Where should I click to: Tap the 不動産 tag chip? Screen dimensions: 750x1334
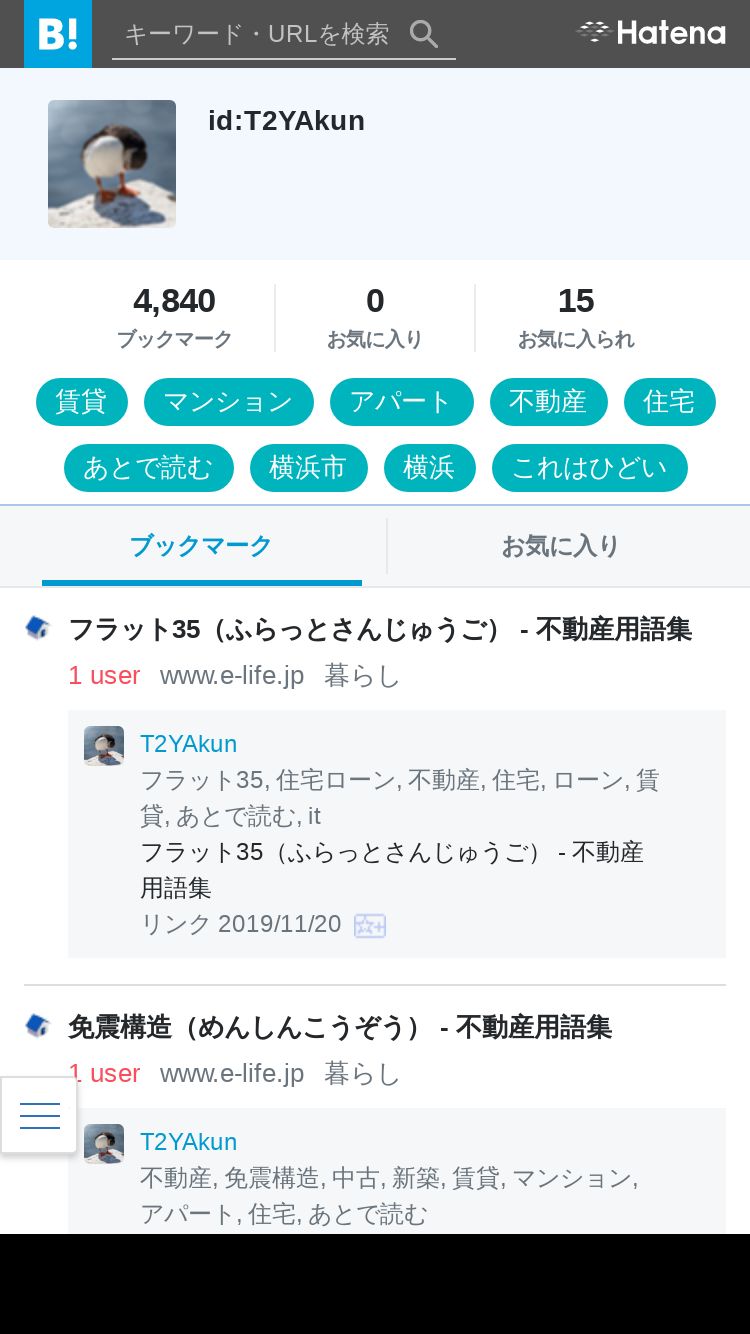point(548,402)
